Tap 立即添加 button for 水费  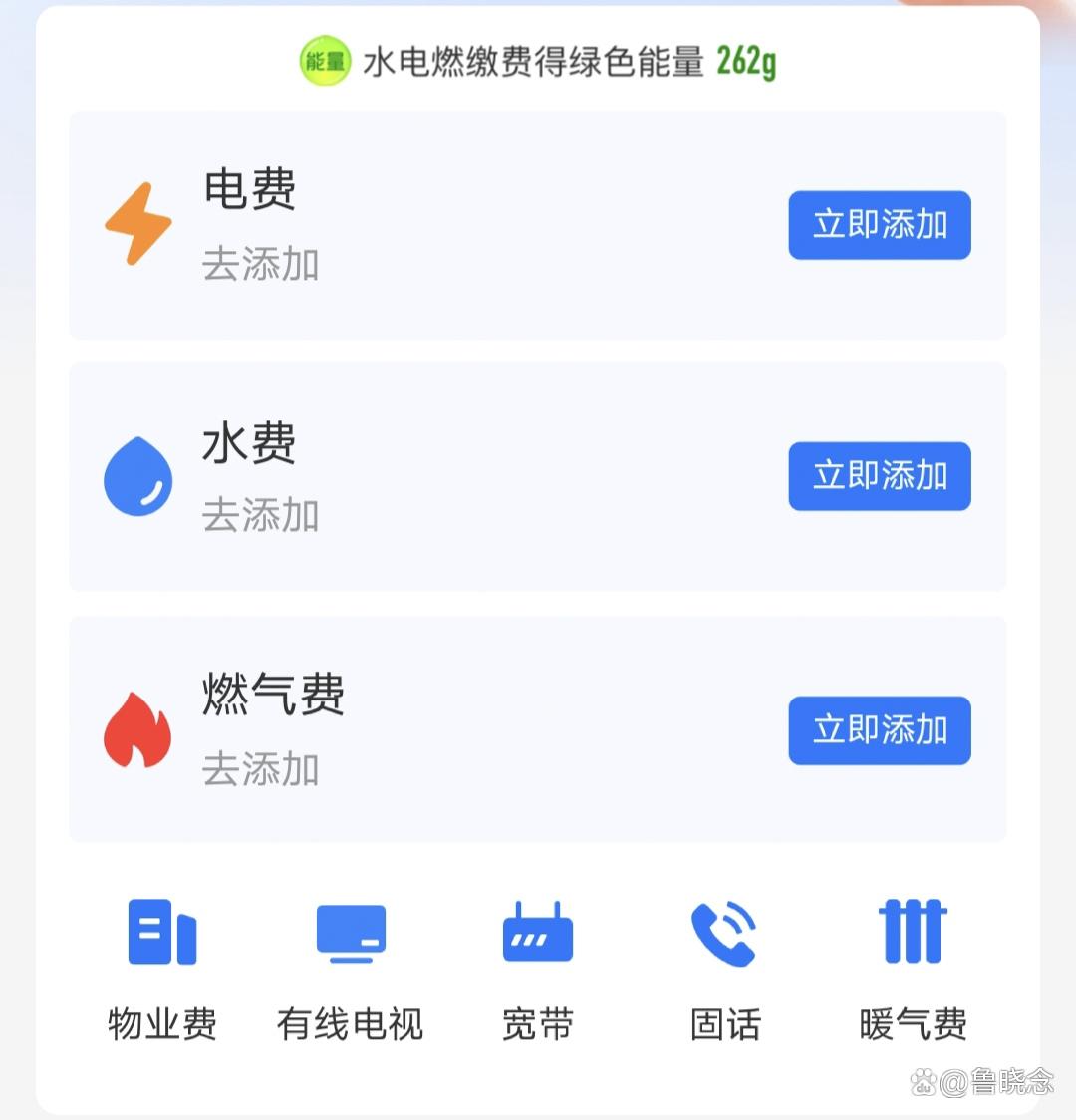click(879, 476)
